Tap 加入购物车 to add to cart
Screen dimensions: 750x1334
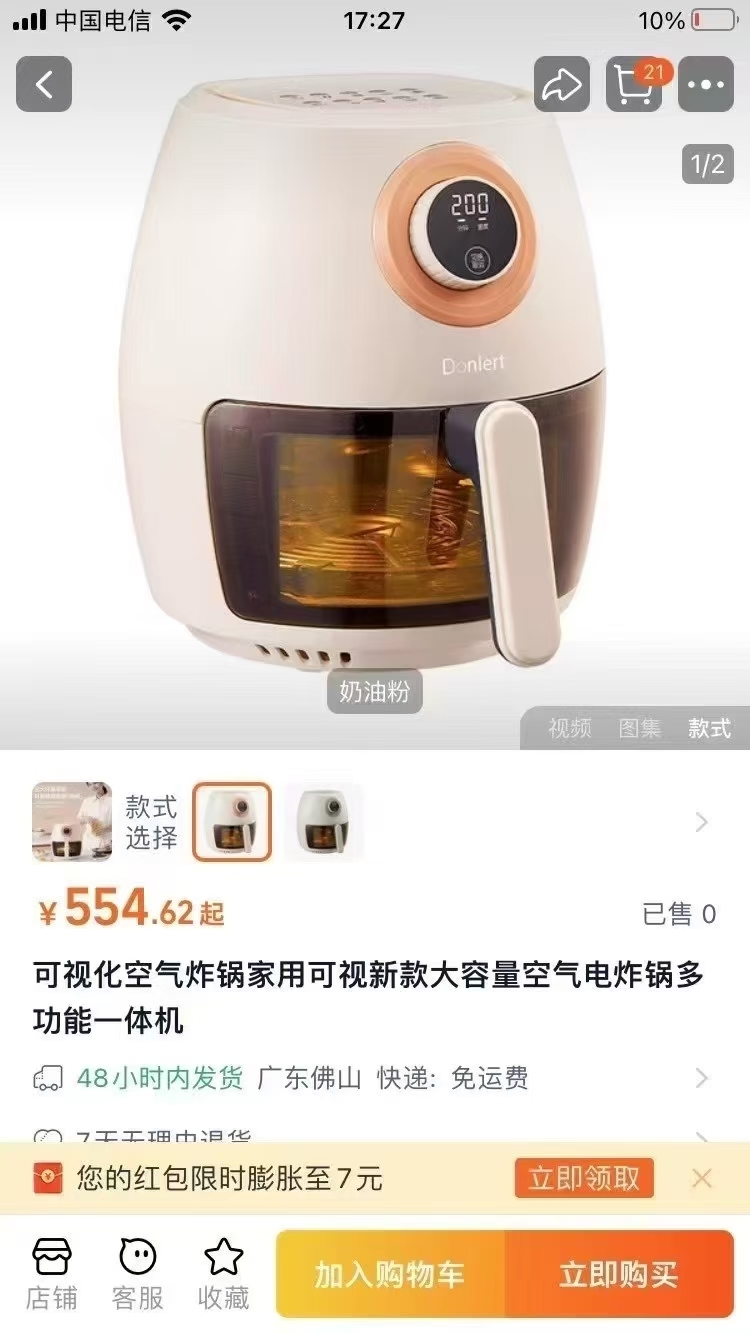point(390,1274)
